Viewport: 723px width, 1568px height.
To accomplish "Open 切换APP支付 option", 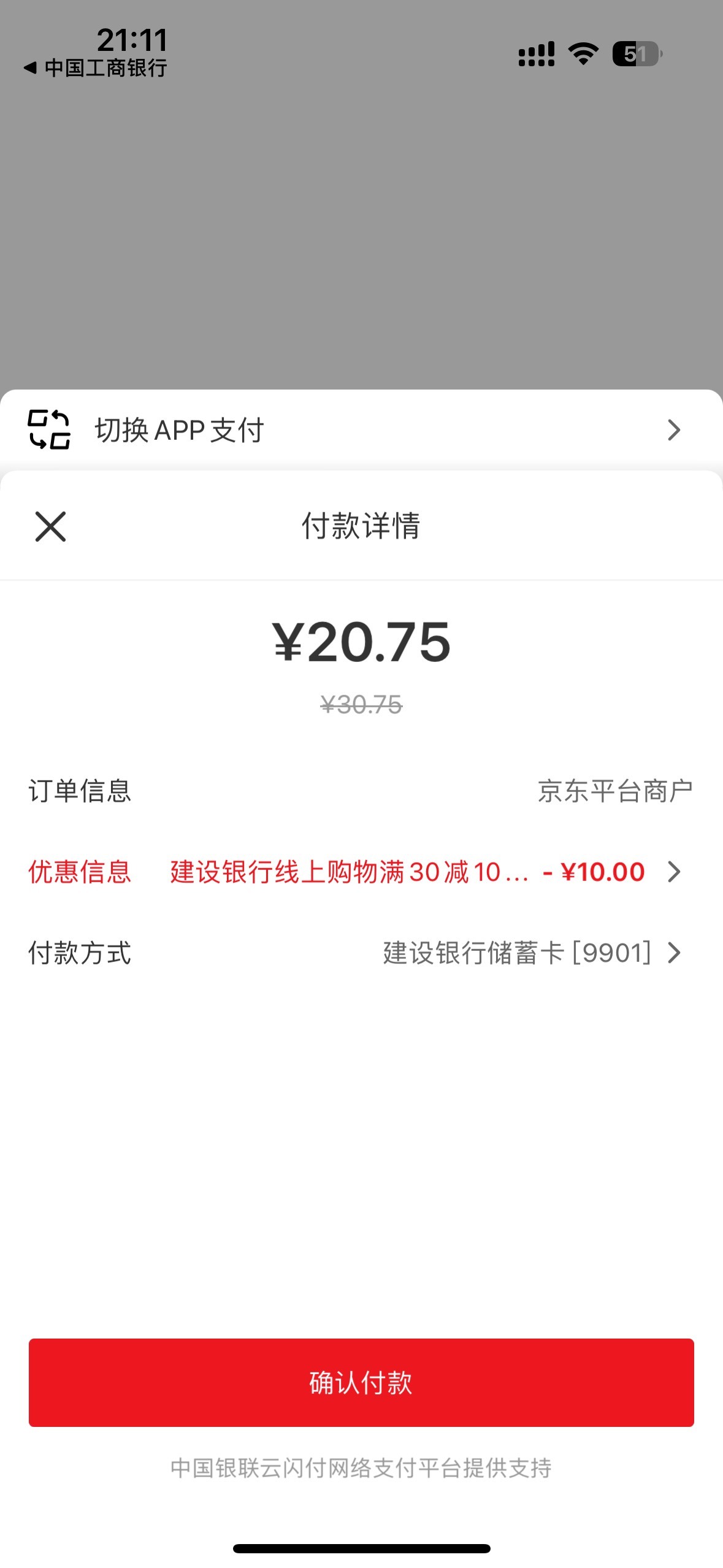I will (x=361, y=430).
